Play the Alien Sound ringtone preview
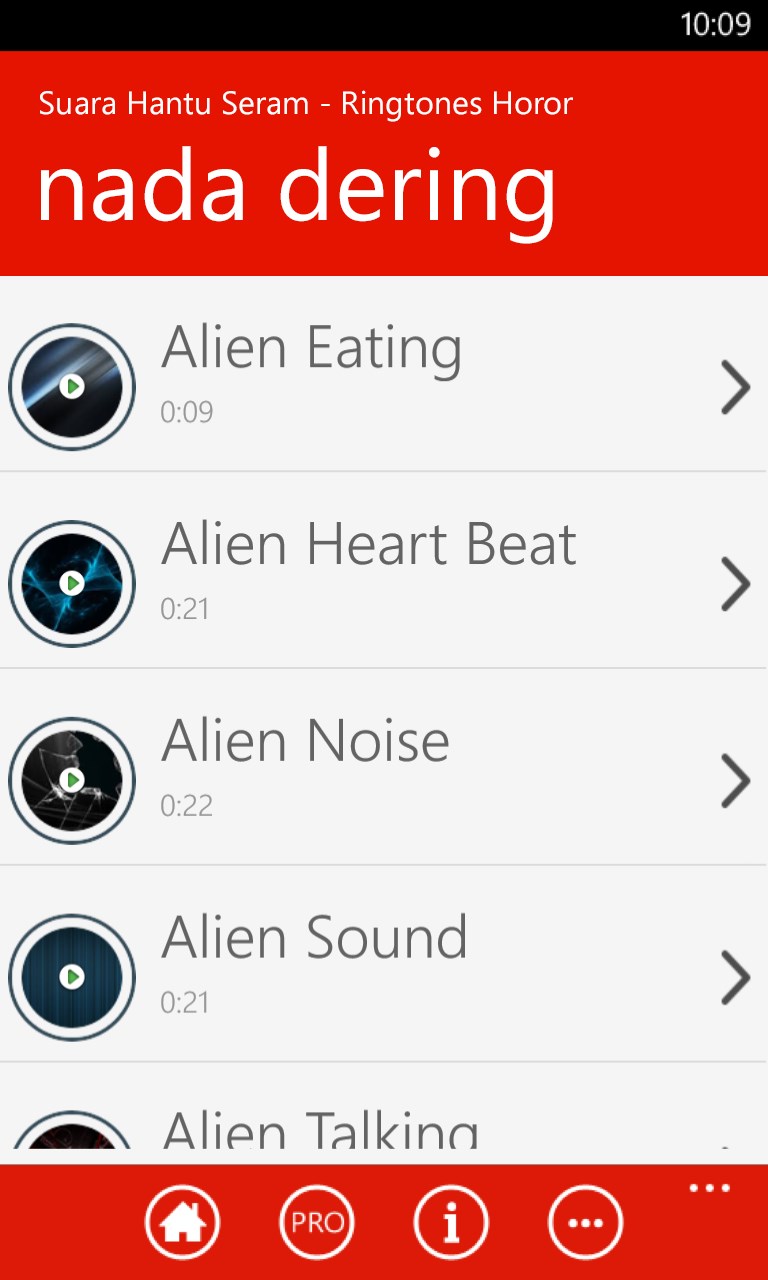Screen dimensions: 768x1280 point(71,977)
